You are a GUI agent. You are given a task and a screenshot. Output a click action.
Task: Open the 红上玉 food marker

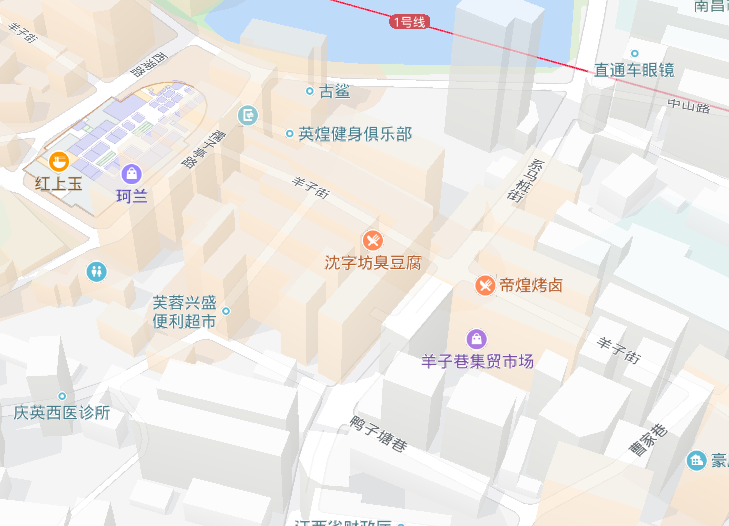[x=59, y=161]
